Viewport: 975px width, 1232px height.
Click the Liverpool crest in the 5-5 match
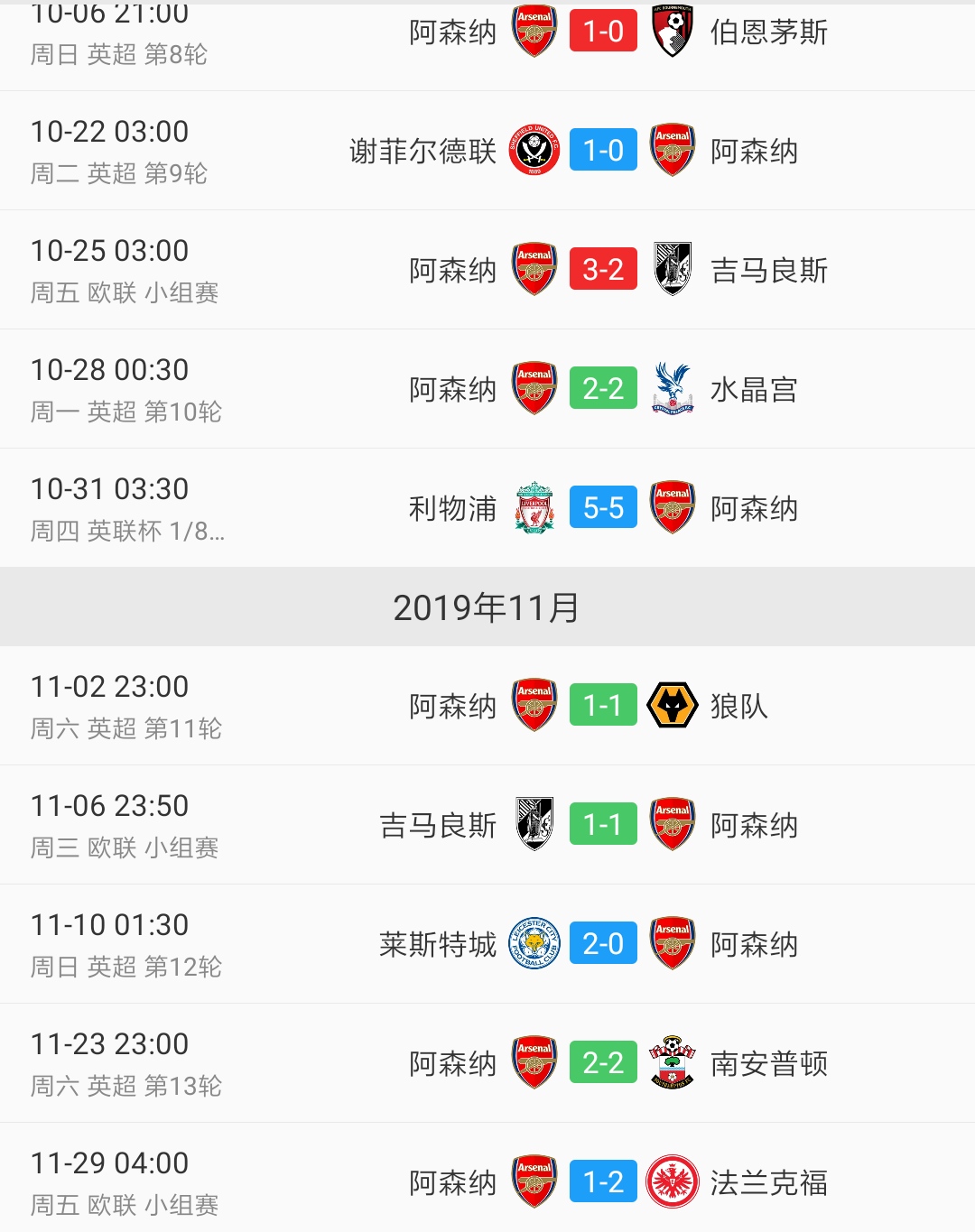click(x=534, y=507)
